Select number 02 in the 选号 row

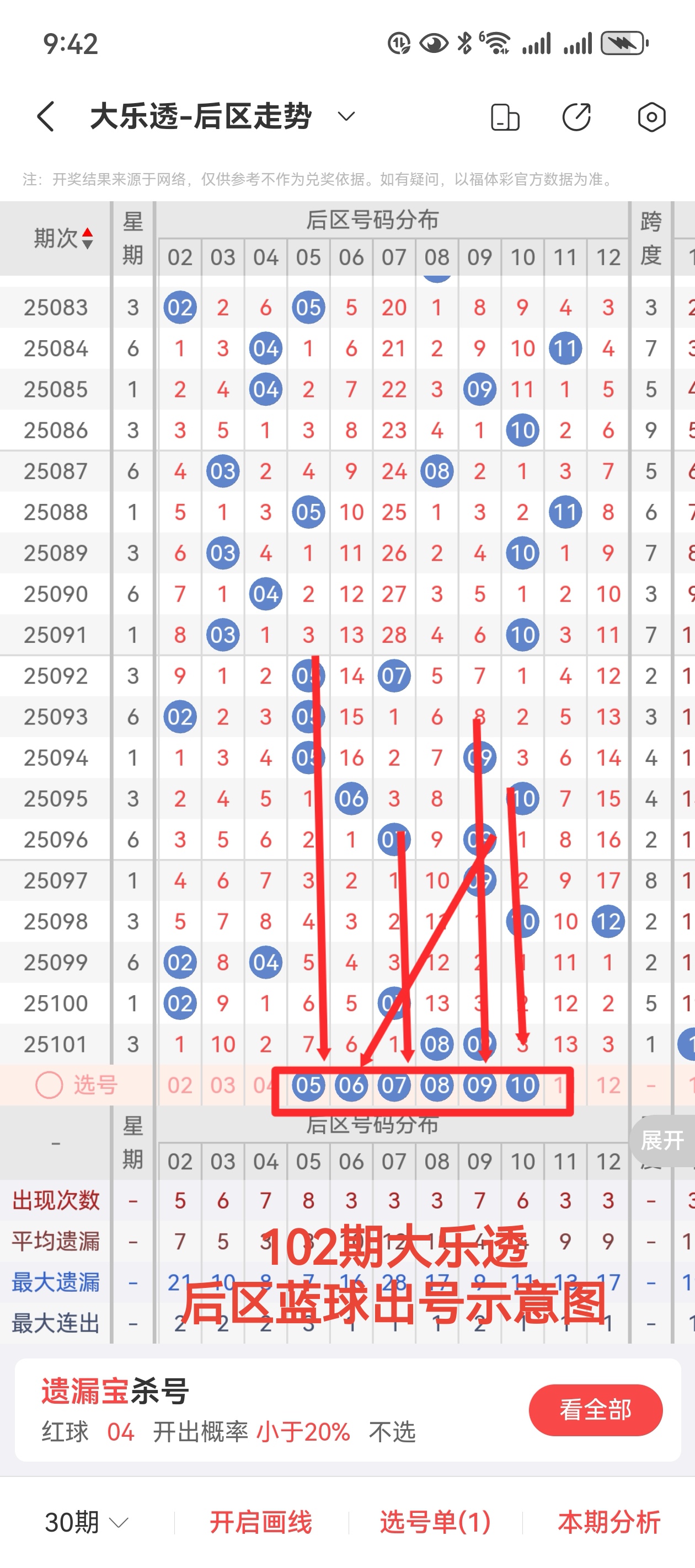click(x=180, y=1084)
